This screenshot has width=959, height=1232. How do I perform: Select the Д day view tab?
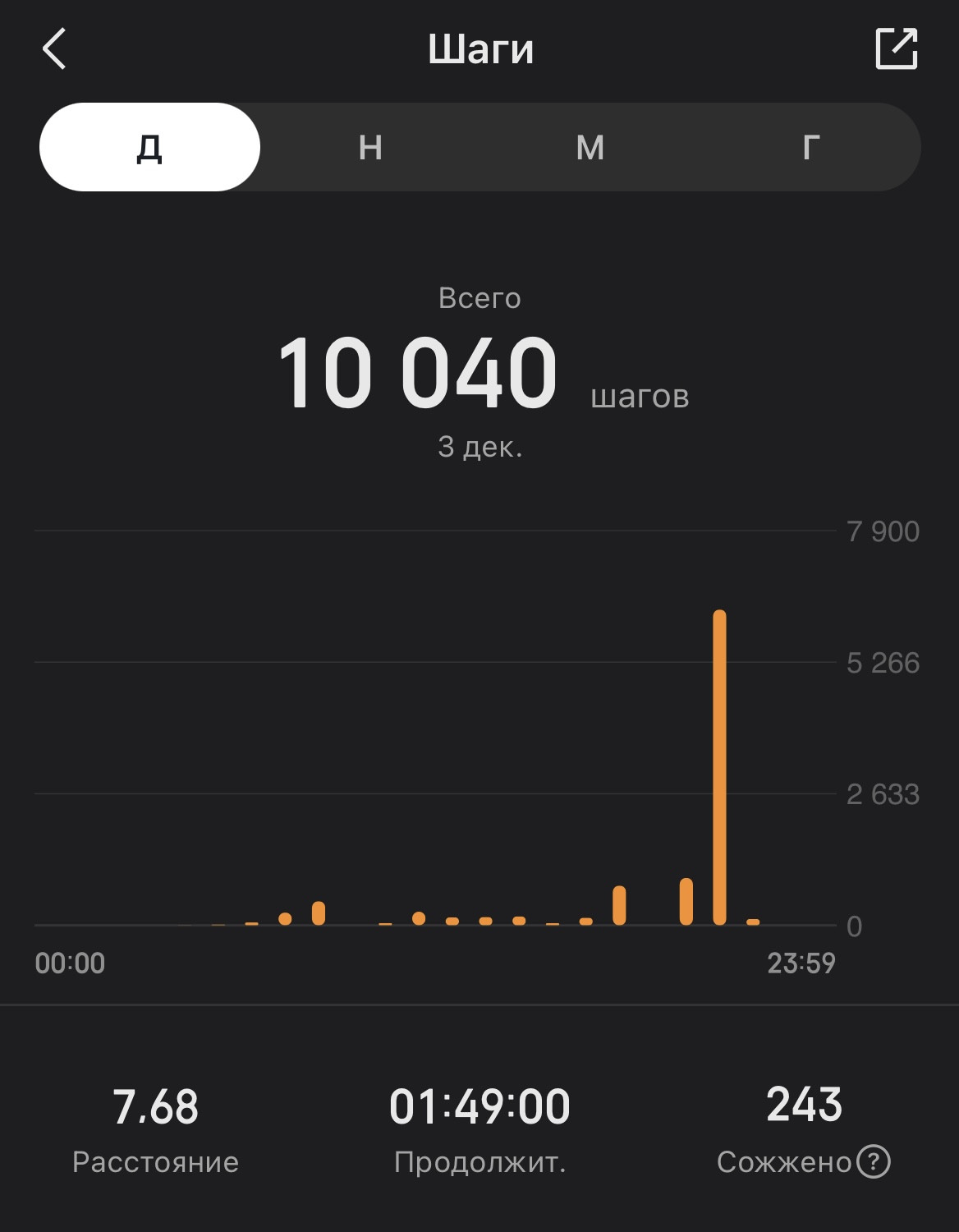click(149, 147)
